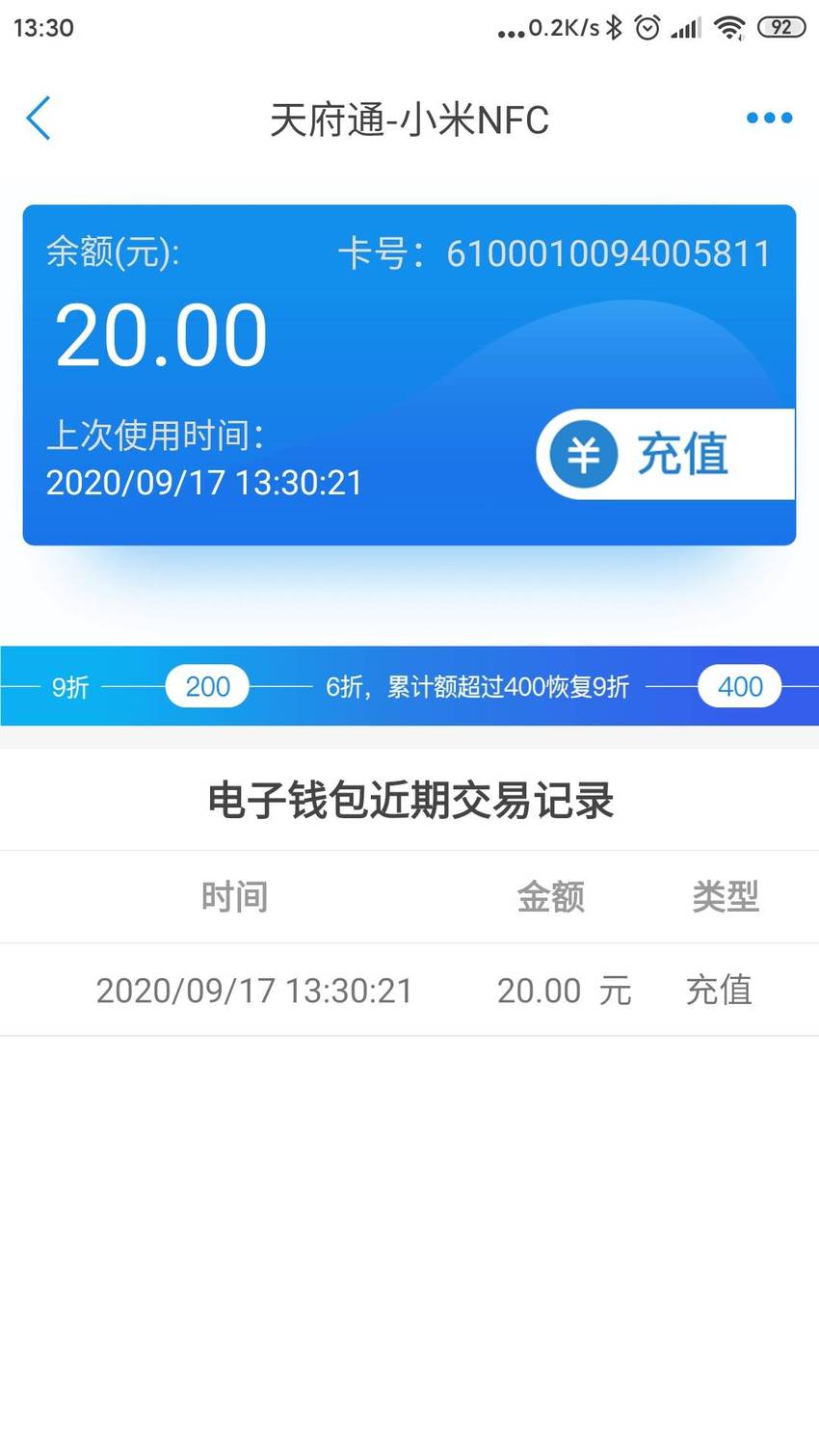Tap the 充值 recharge button
This screenshot has width=819, height=1456.
click(666, 454)
